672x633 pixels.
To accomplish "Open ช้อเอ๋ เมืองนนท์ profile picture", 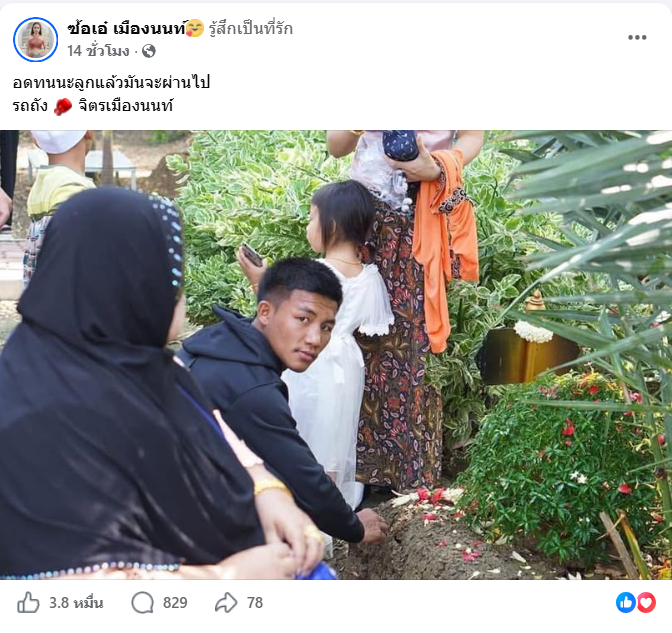I will click(x=36, y=39).
